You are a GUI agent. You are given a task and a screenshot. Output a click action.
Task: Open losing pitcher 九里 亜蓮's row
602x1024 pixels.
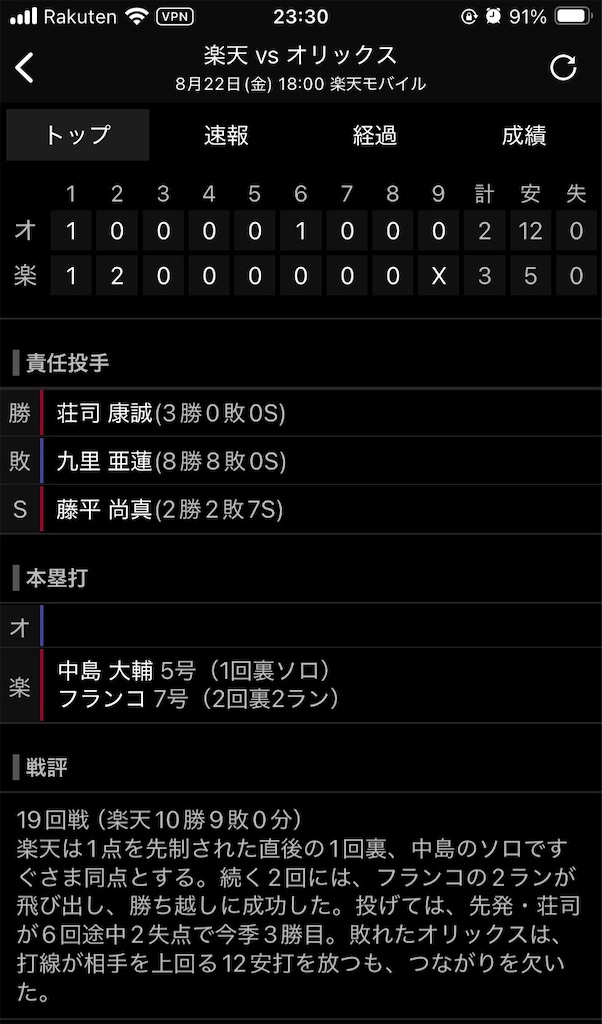point(300,461)
